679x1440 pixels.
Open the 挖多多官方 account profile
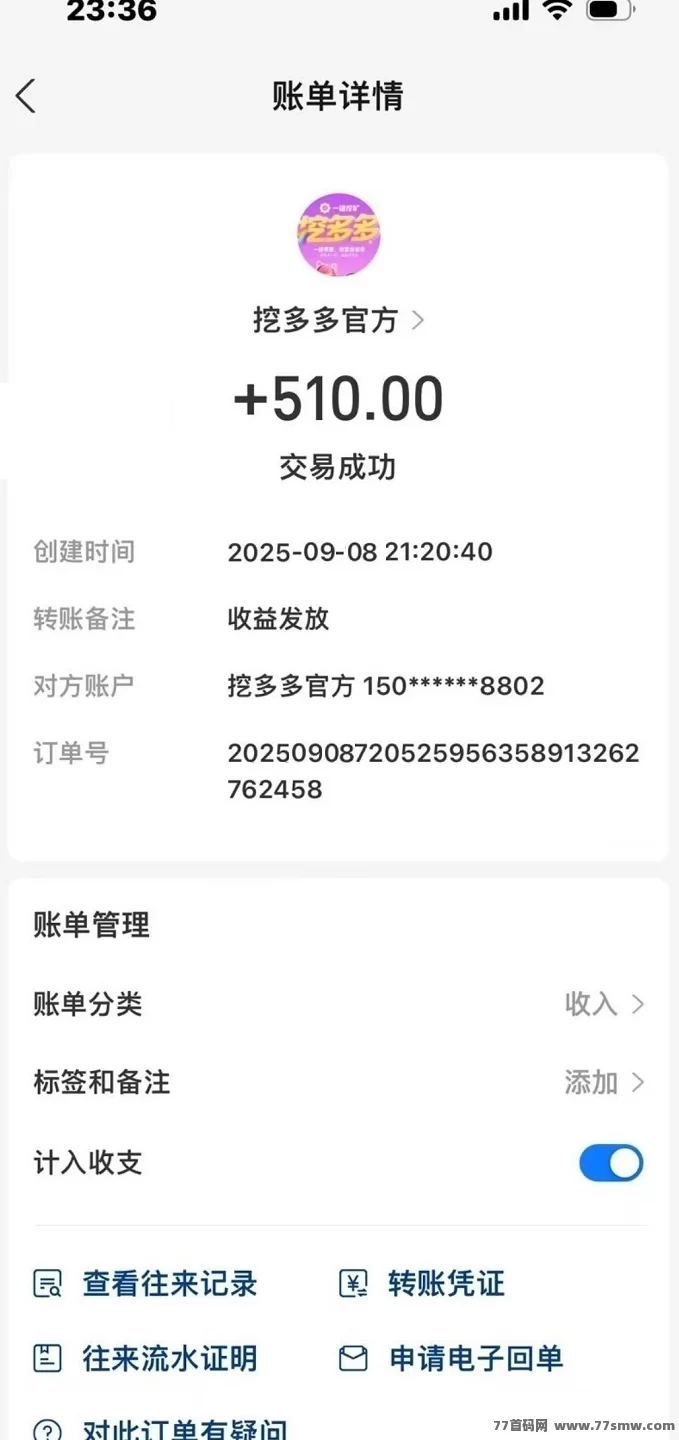338,320
